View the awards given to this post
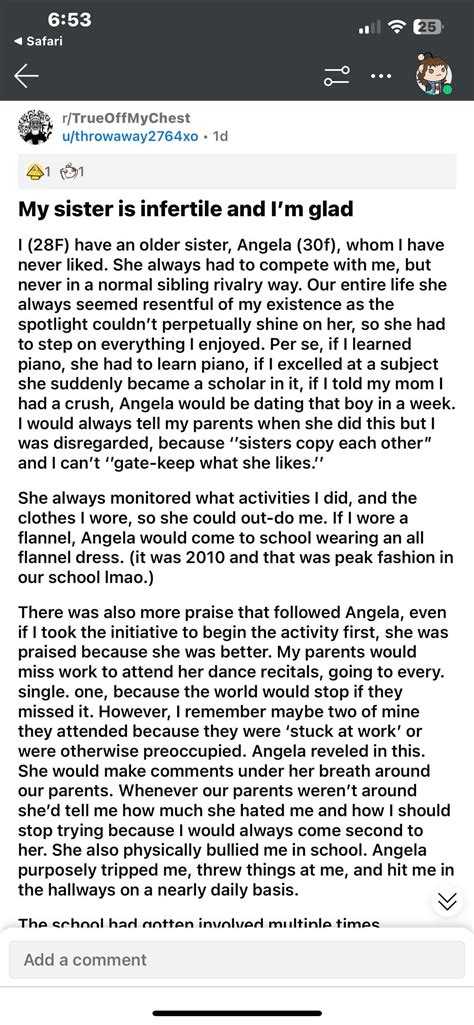This screenshot has width=474, height=1025. tap(55, 172)
